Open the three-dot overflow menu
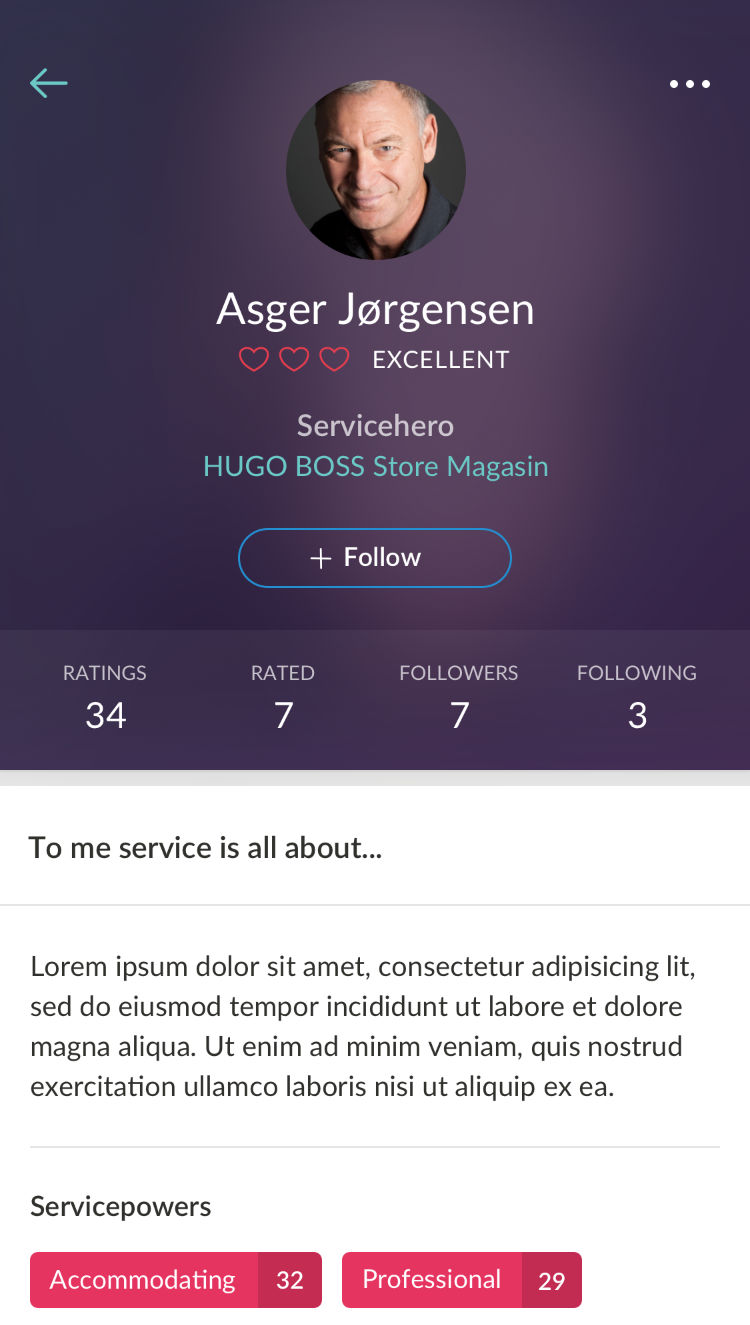Image resolution: width=750 pixels, height=1325 pixels. coord(690,84)
